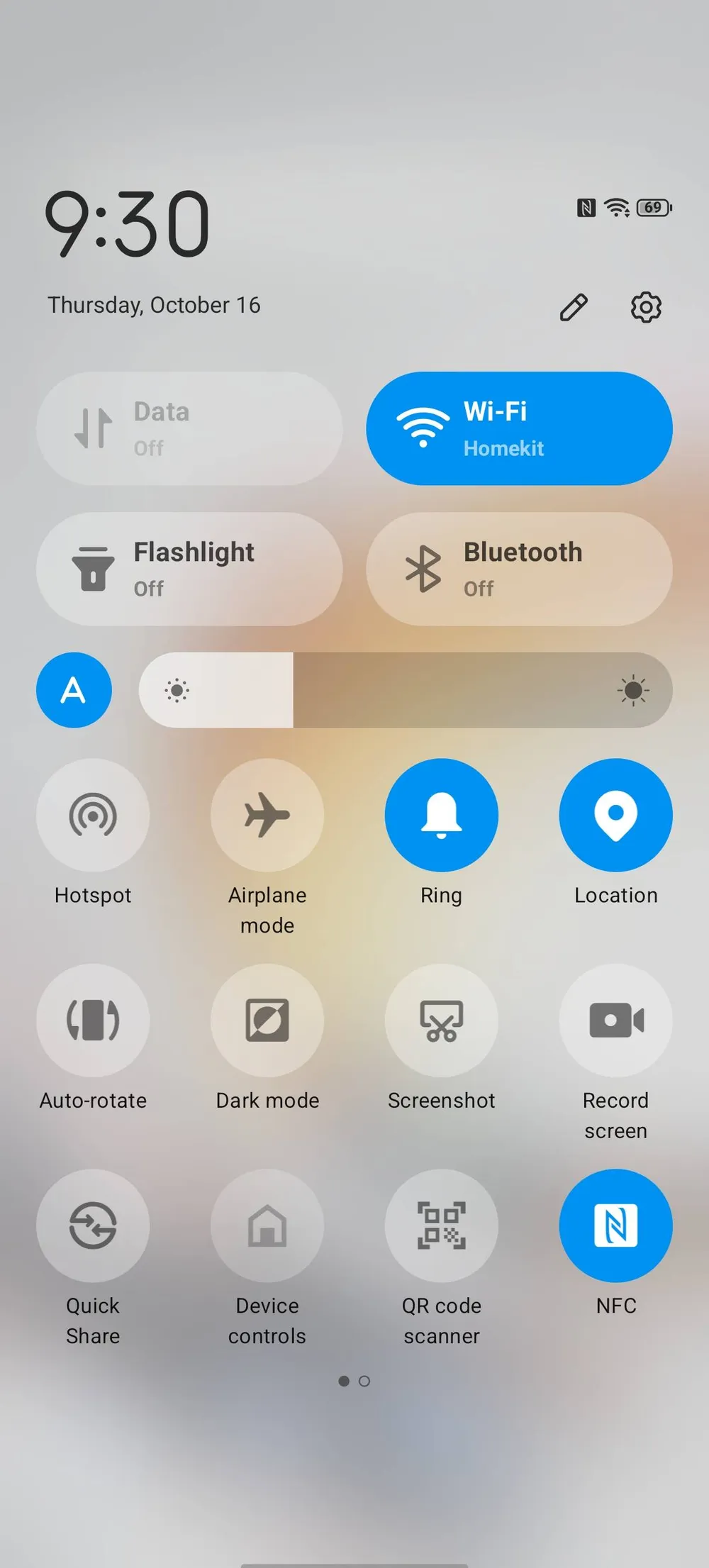Take a Screenshot
The image size is (709, 1568).
pyautogui.click(x=441, y=1020)
